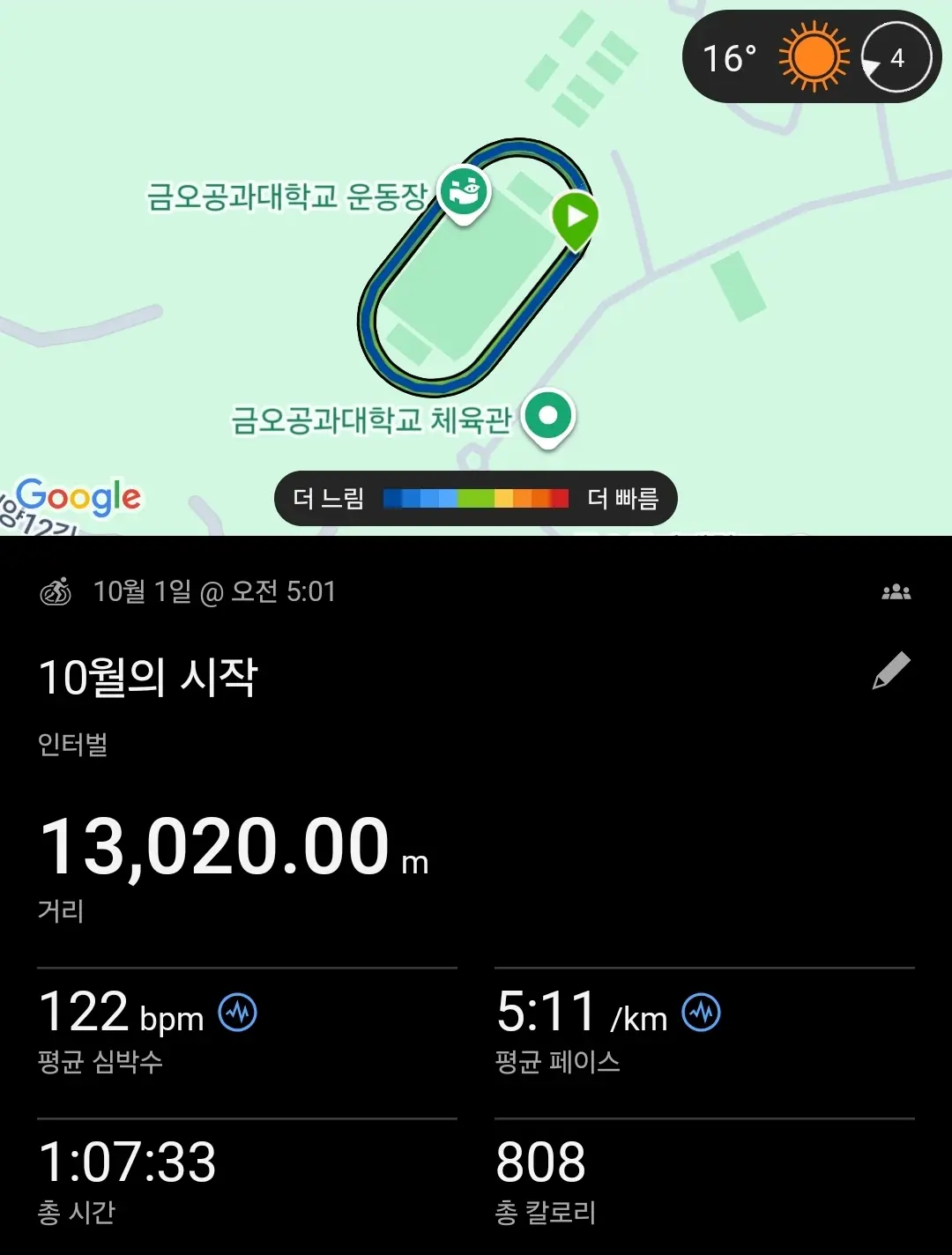
Task: Edit the activity title with the pencil icon
Action: (891, 672)
